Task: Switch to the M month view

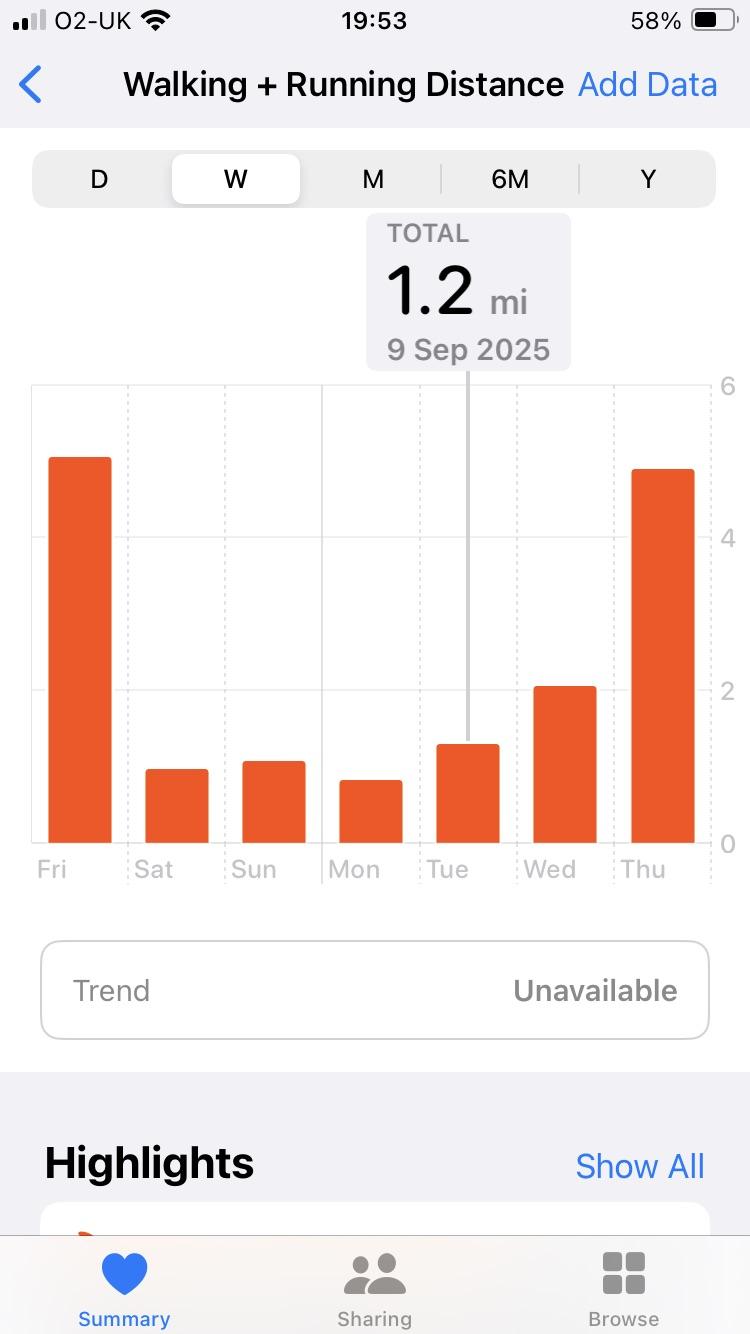Action: (373, 179)
